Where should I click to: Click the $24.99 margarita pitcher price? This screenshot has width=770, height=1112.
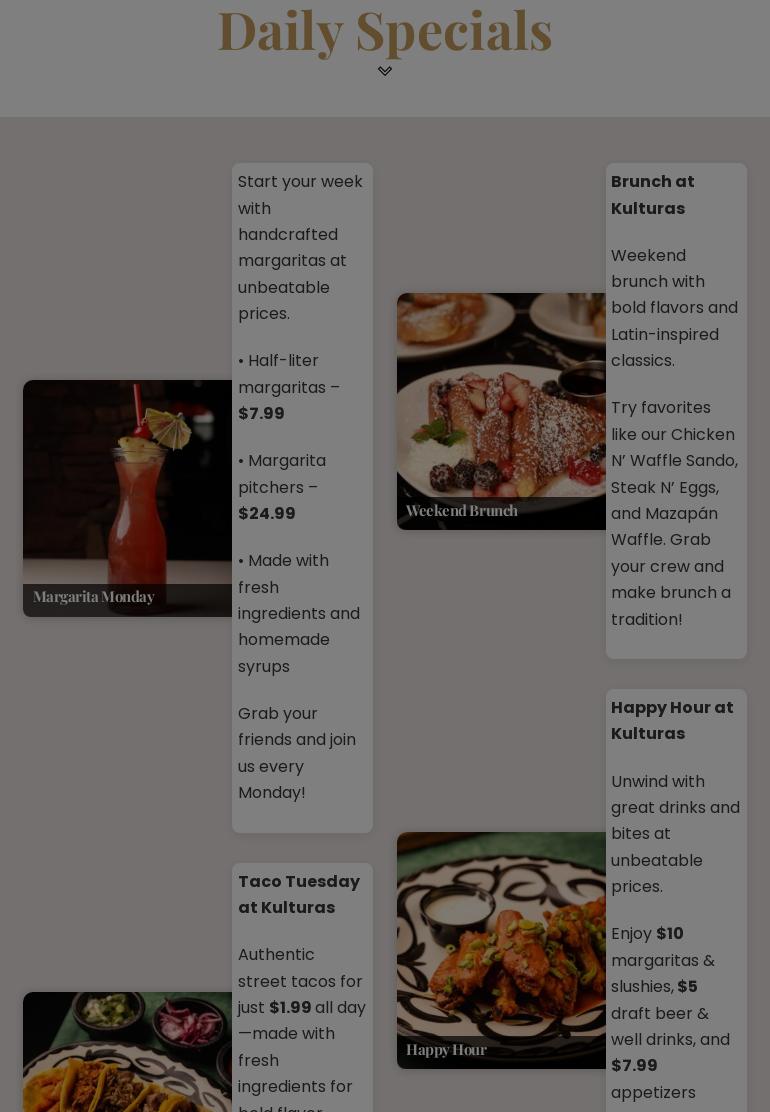(266, 513)
